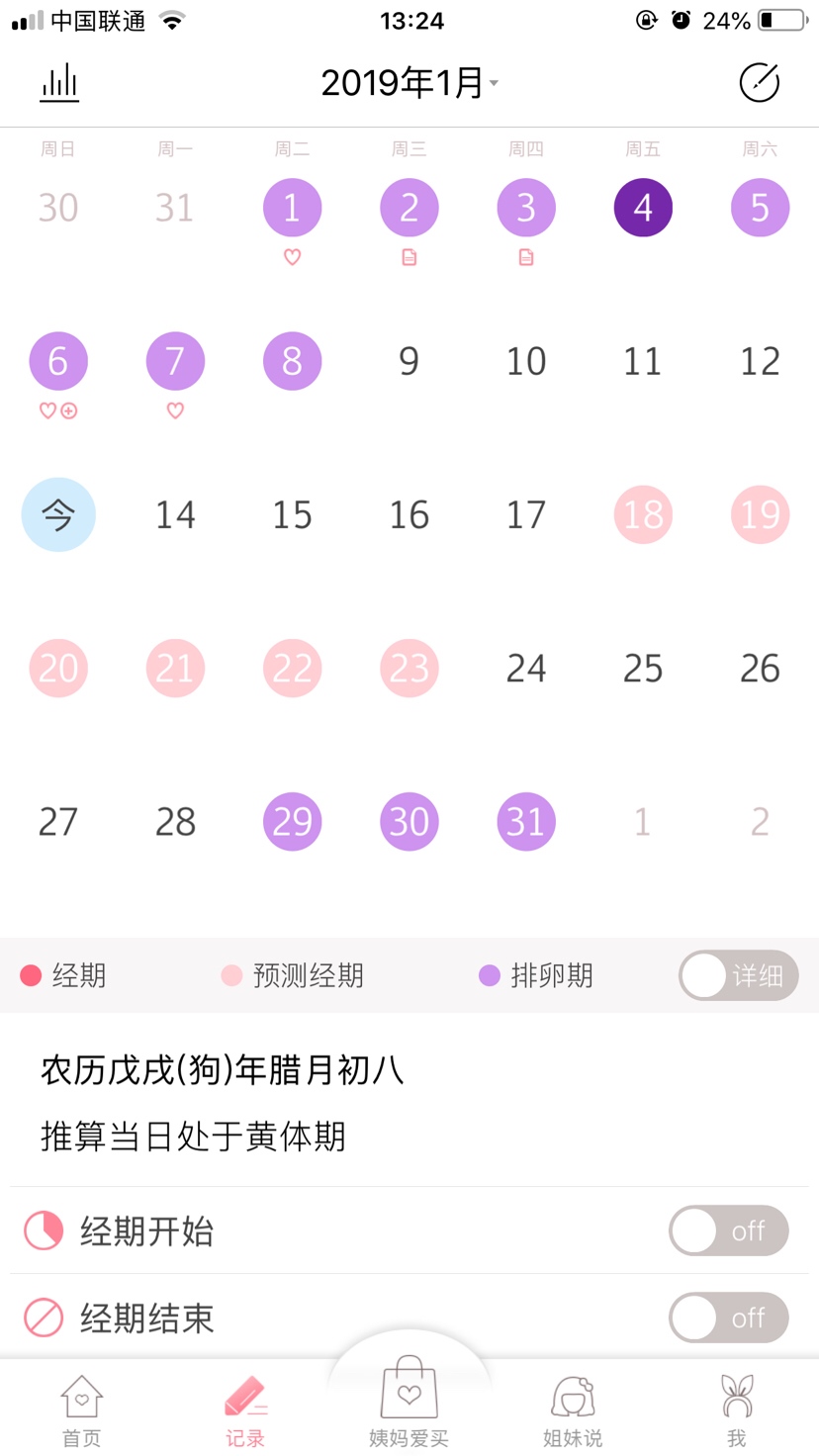Viewport: 819px width, 1456px height.
Task: Select January 4 on the calendar
Action: coord(643,208)
